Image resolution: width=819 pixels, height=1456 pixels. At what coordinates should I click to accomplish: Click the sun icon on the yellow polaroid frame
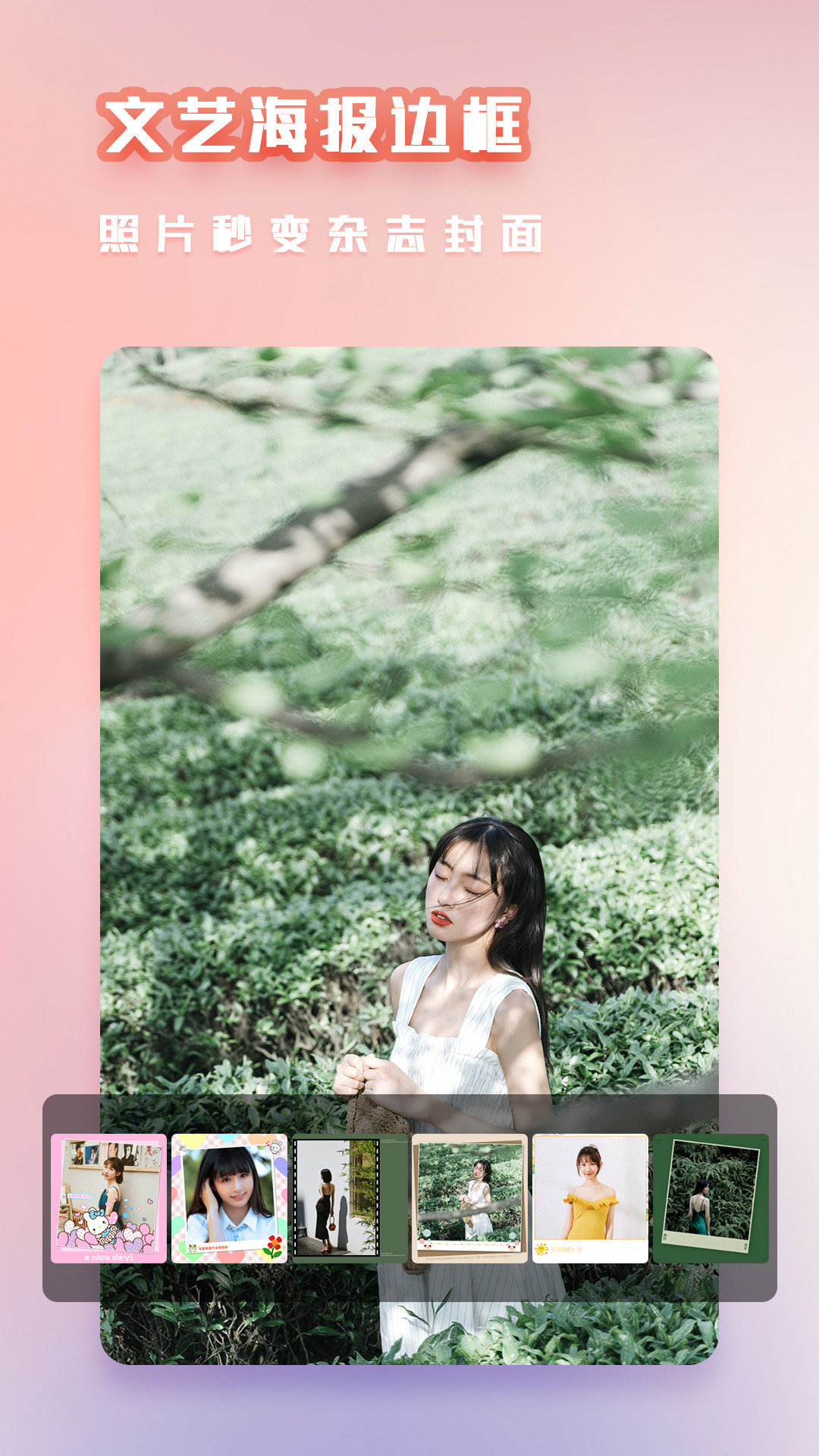[x=541, y=1250]
